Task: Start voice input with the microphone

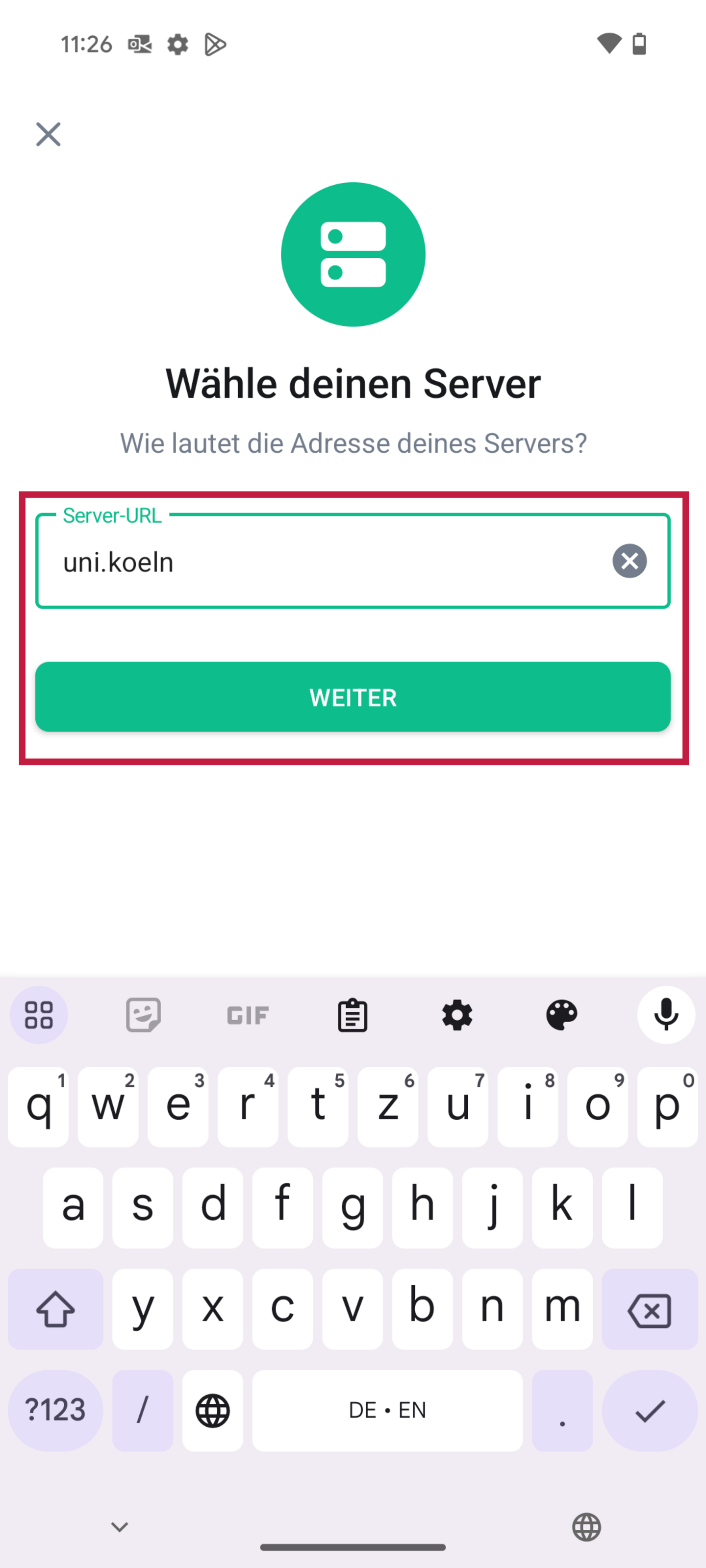Action: coord(666,1015)
